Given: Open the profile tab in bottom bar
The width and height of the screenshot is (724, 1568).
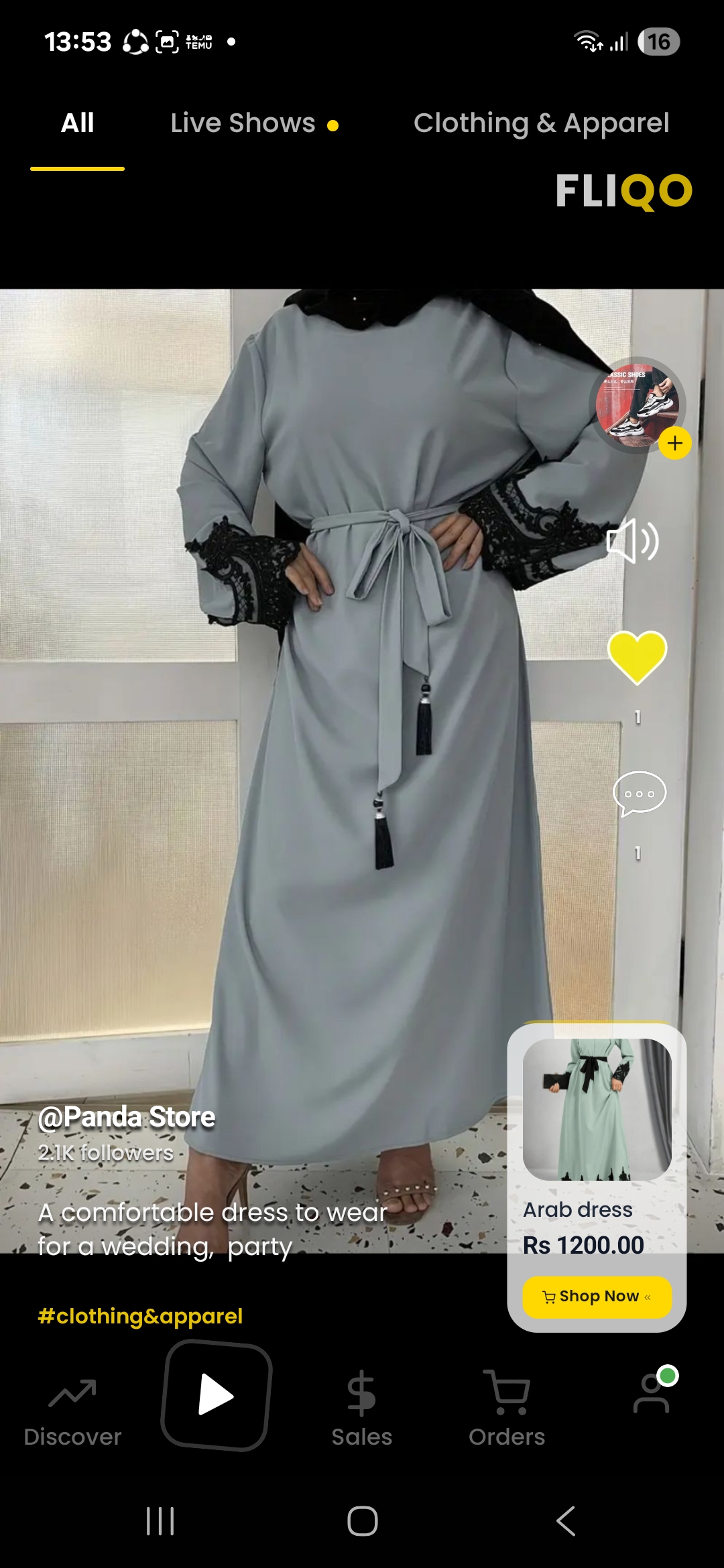Looking at the screenshot, I should tap(652, 1395).
